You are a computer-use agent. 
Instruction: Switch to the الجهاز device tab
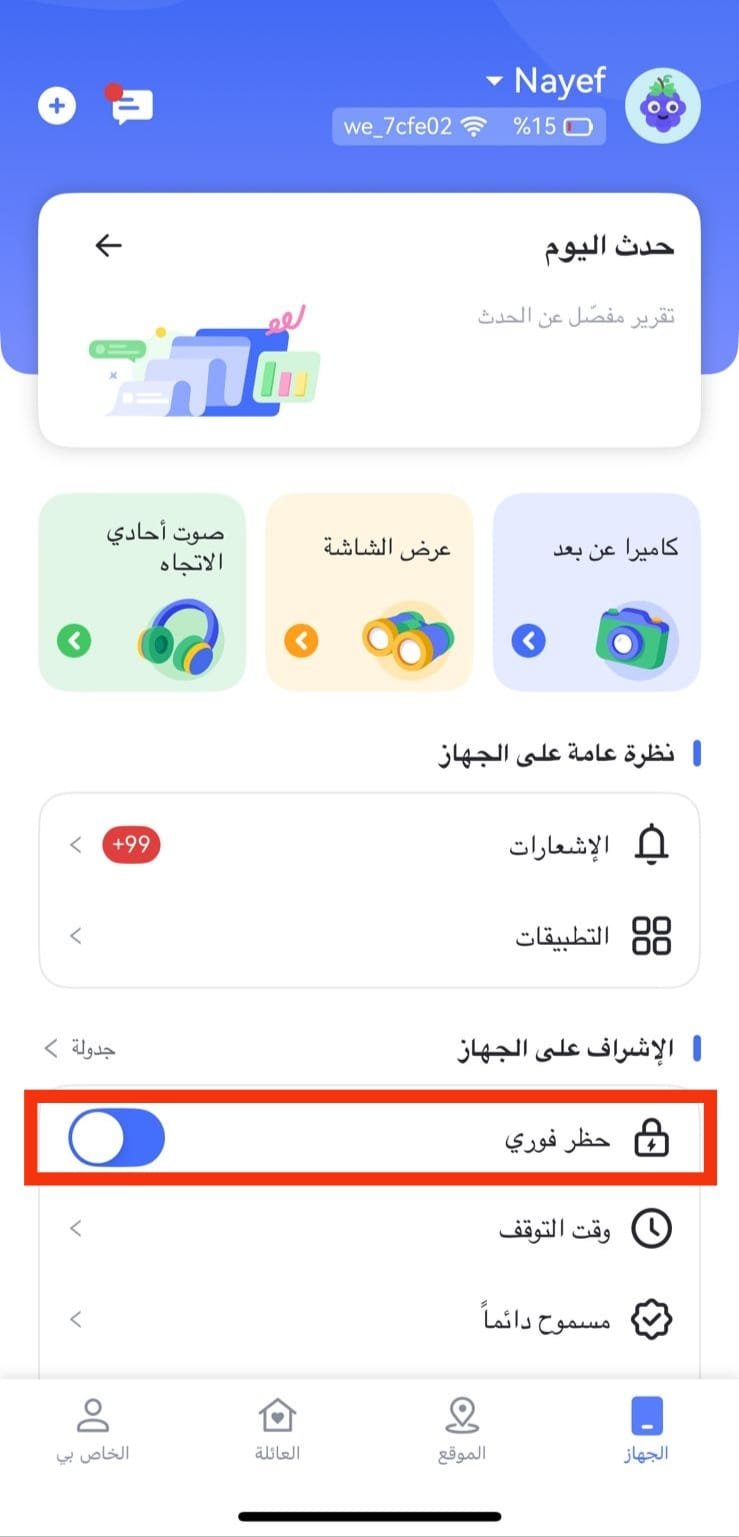point(646,1430)
